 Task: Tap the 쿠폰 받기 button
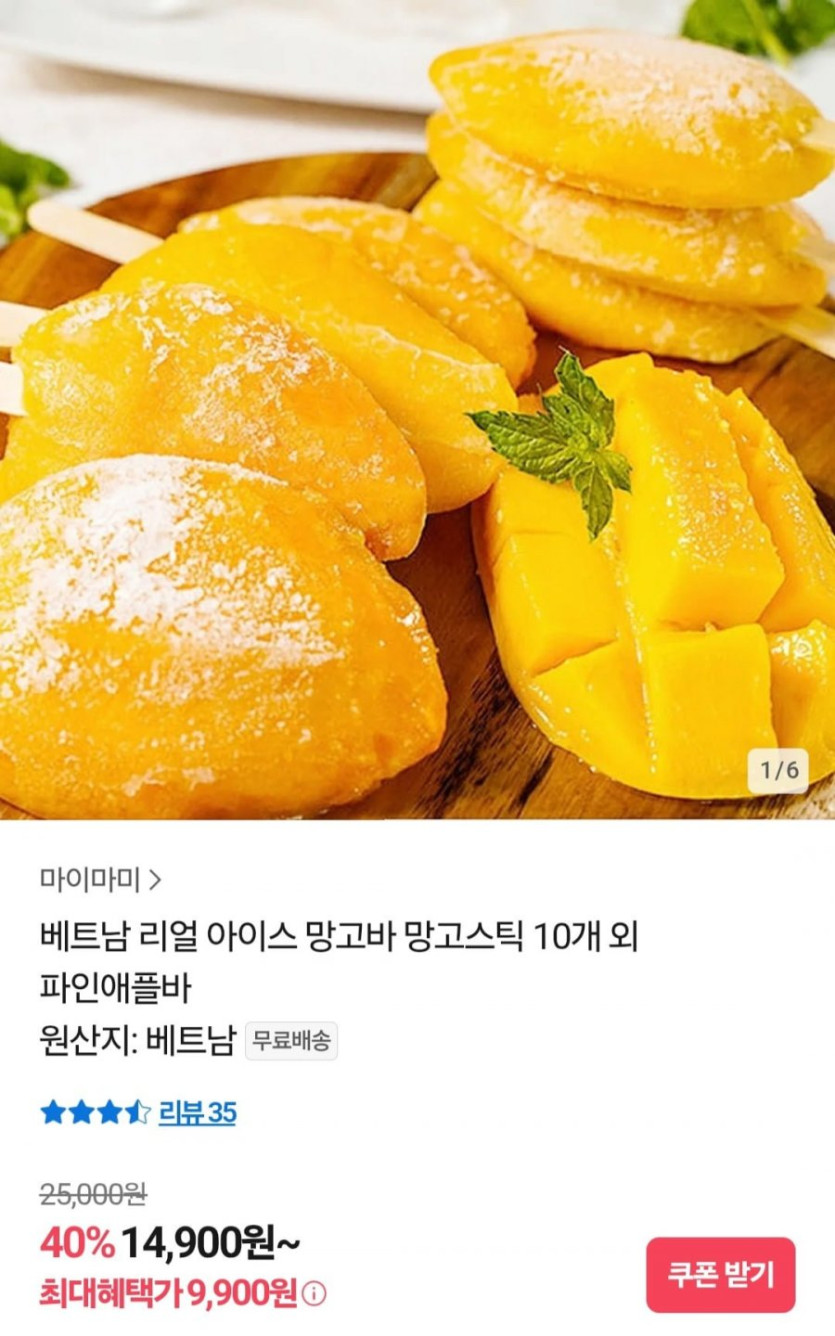tap(720, 1274)
